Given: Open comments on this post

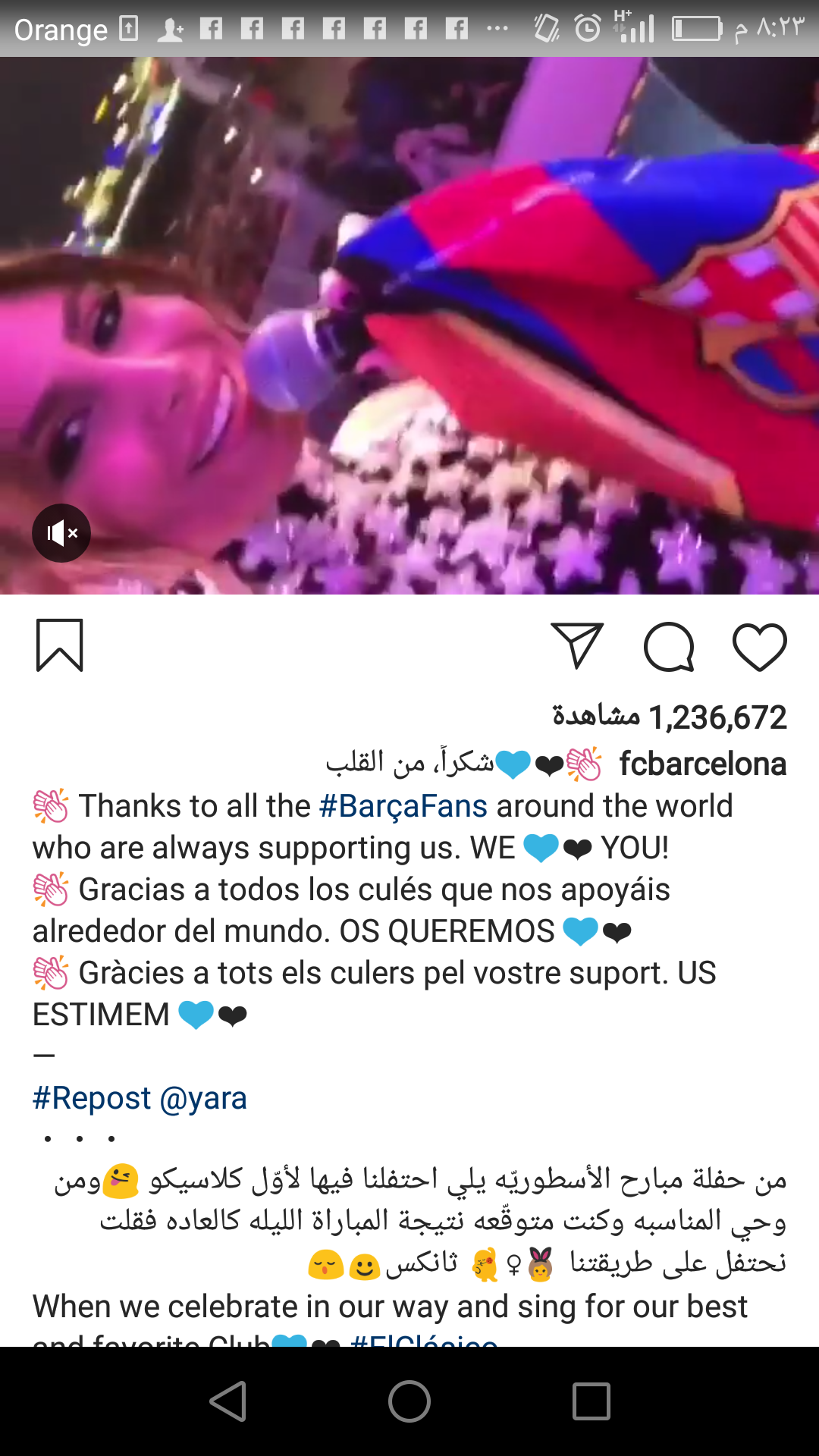Looking at the screenshot, I should coord(669,647).
